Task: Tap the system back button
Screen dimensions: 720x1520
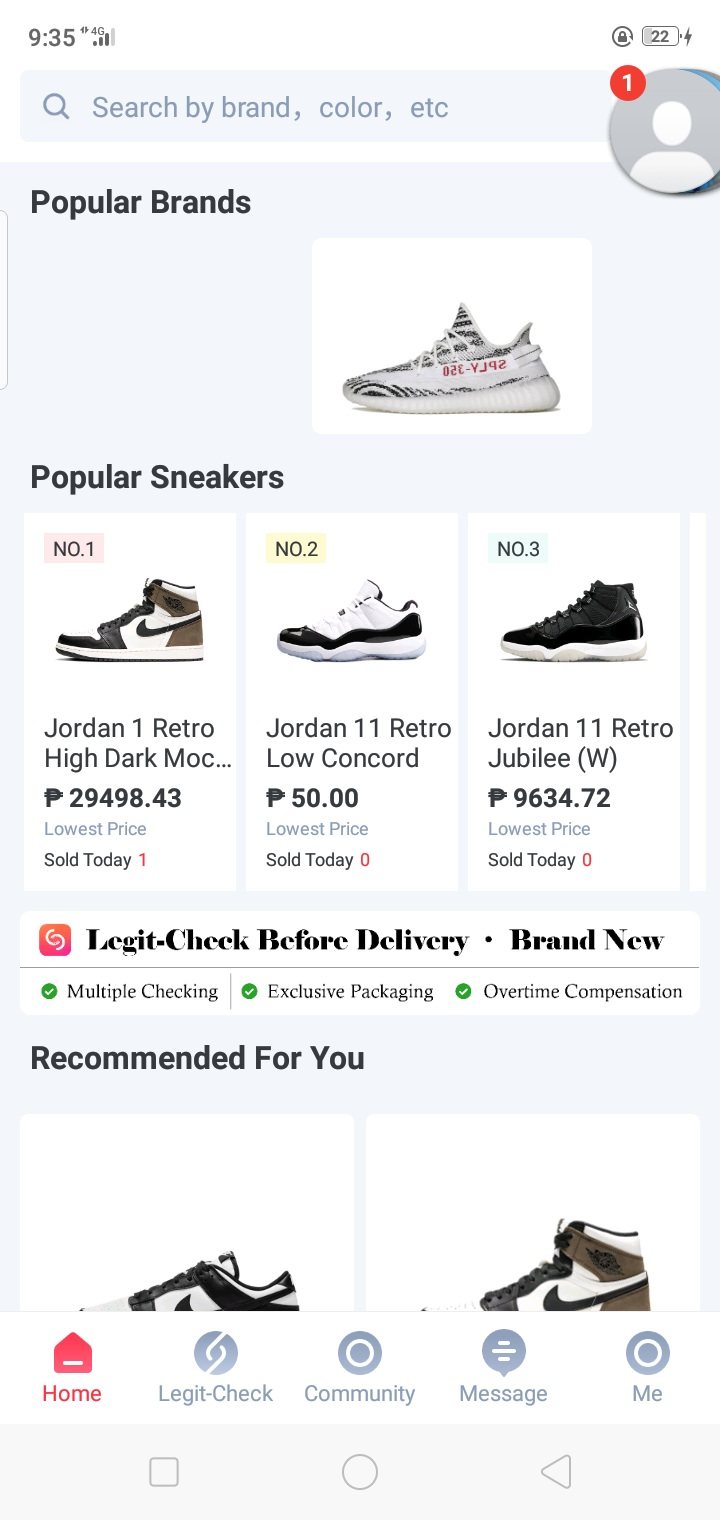Action: [x=556, y=1472]
